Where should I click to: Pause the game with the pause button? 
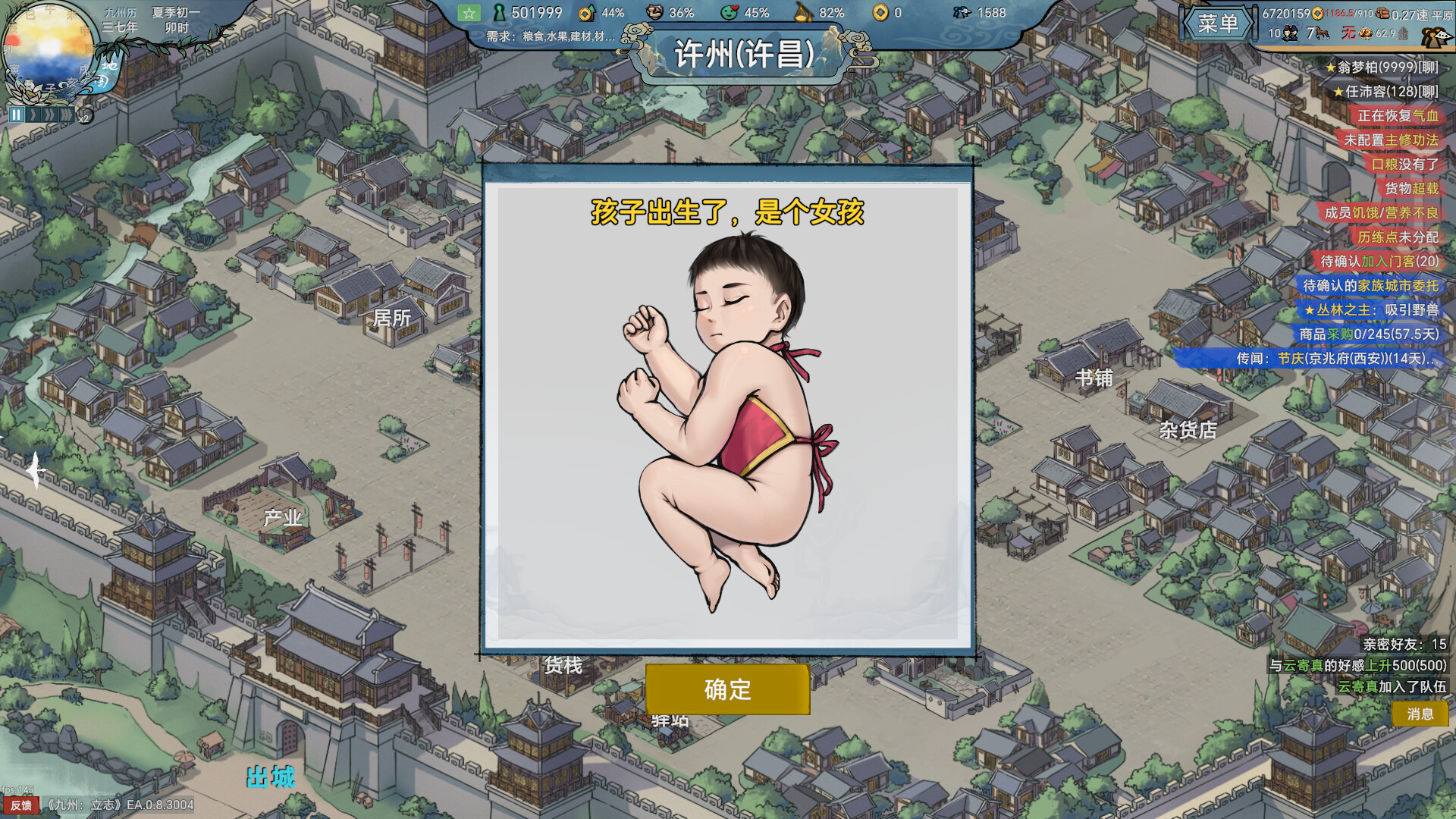[x=16, y=115]
